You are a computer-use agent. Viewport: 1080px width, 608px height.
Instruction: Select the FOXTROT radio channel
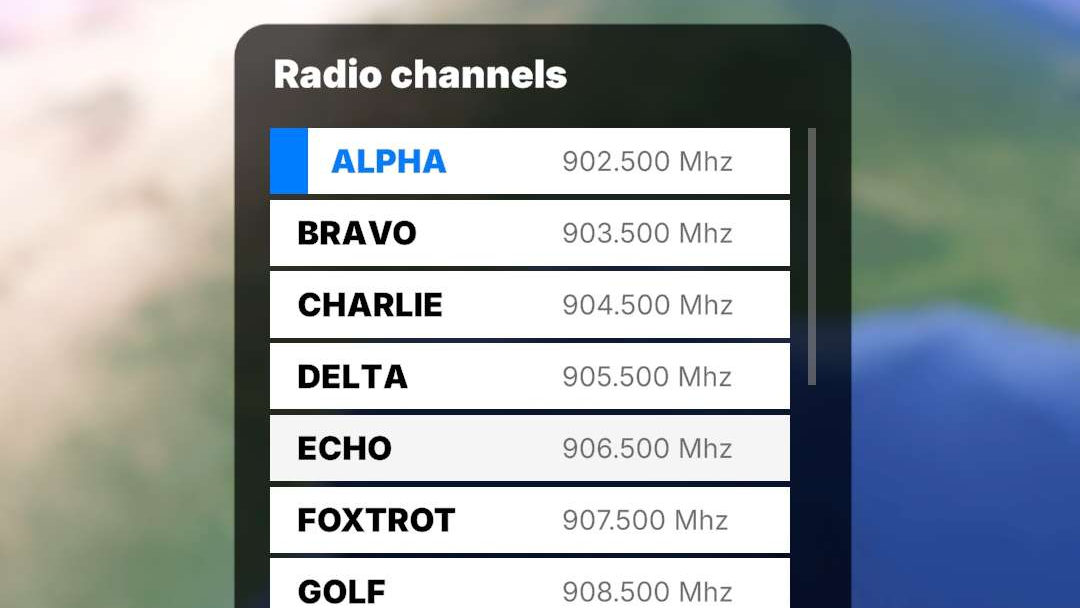coord(530,520)
